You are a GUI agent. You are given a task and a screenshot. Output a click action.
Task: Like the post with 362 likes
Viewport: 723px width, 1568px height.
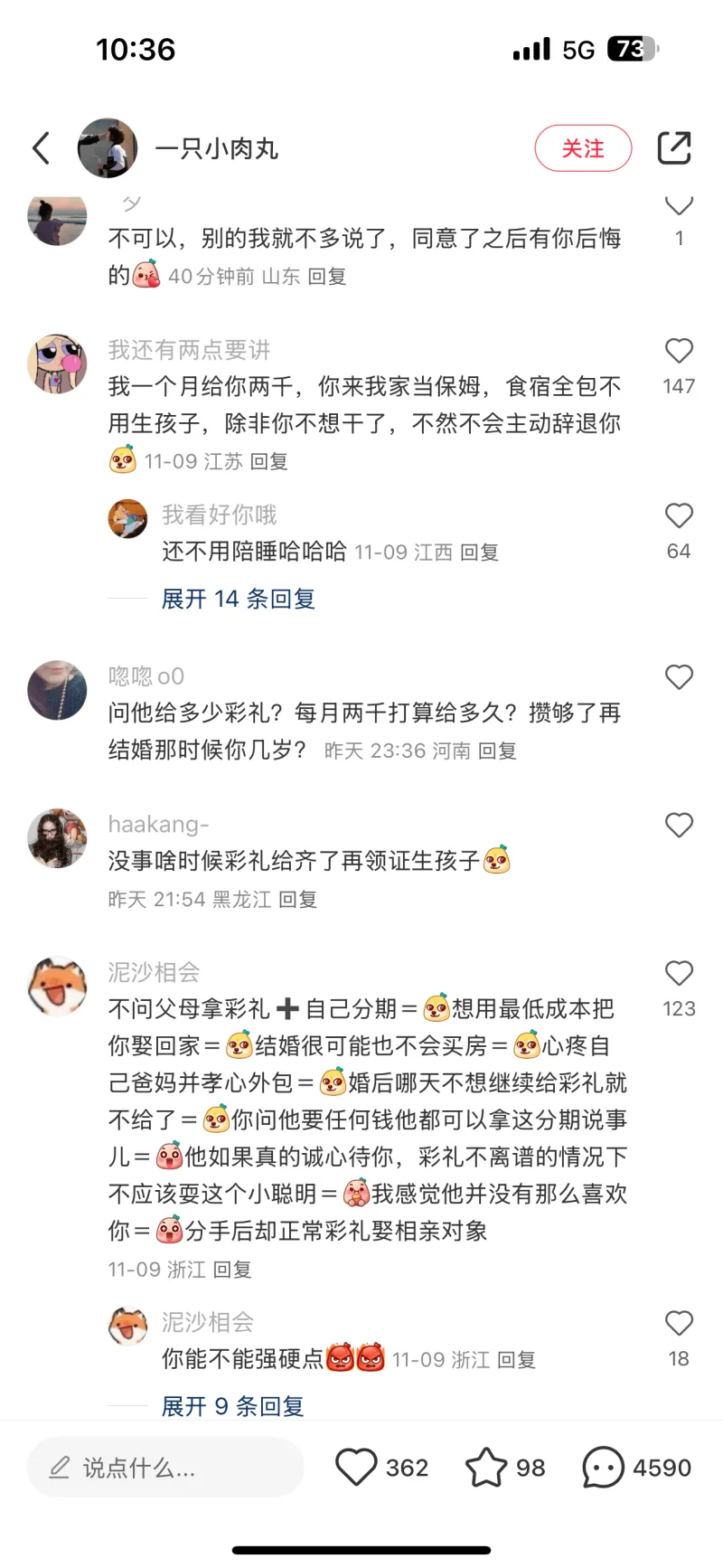(356, 1468)
